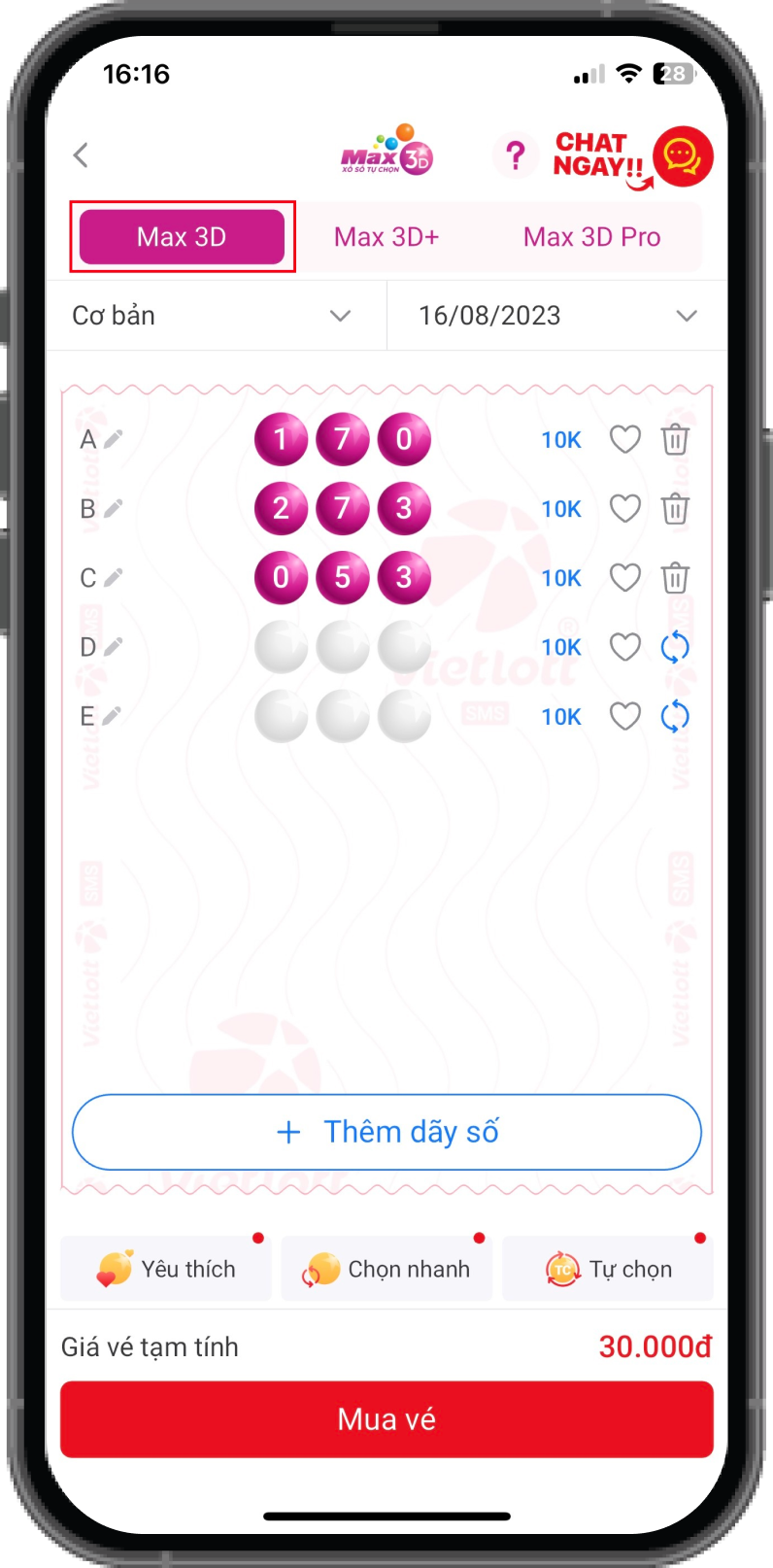
Task: Expand the Cơ bản play type dropdown
Action: [x=216, y=316]
